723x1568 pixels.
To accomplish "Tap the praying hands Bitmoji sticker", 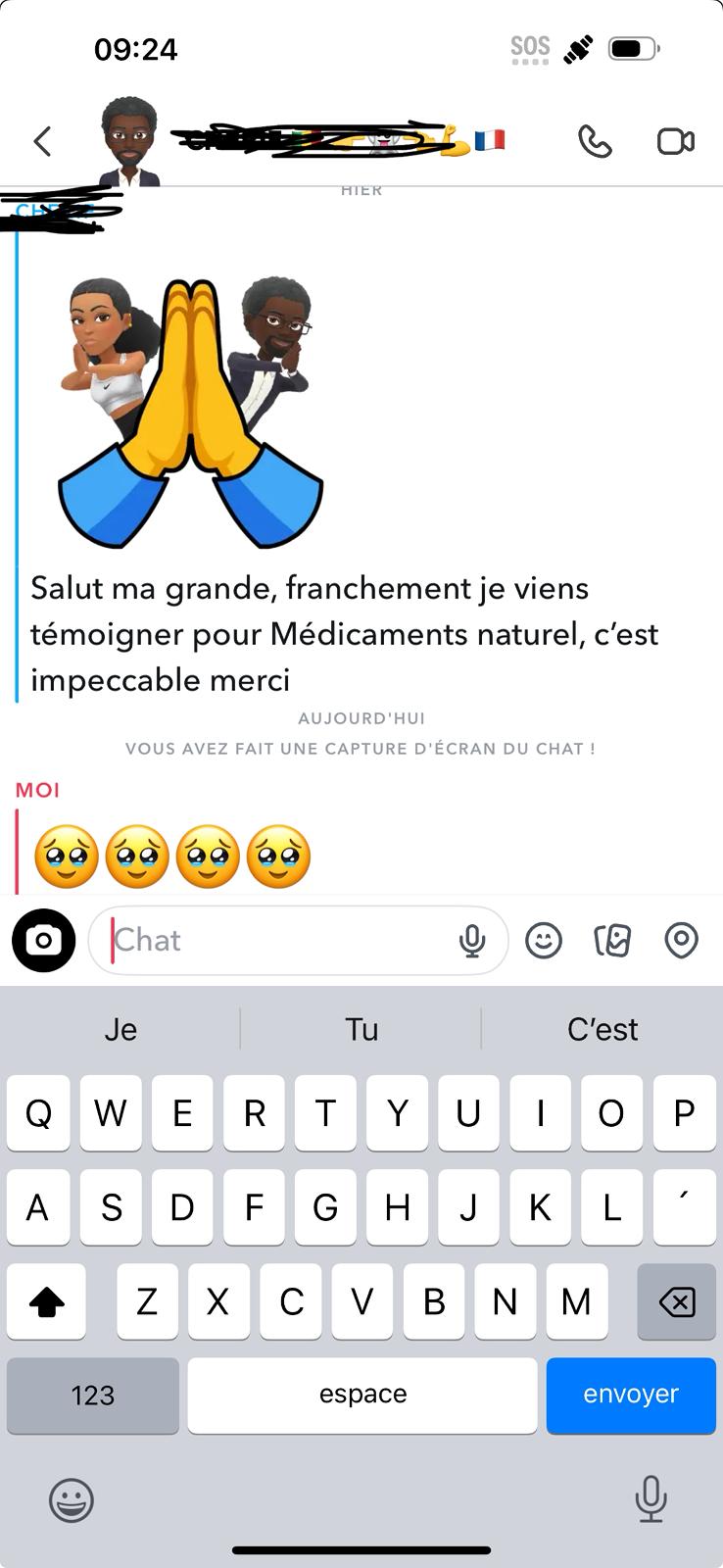I will pos(191,412).
